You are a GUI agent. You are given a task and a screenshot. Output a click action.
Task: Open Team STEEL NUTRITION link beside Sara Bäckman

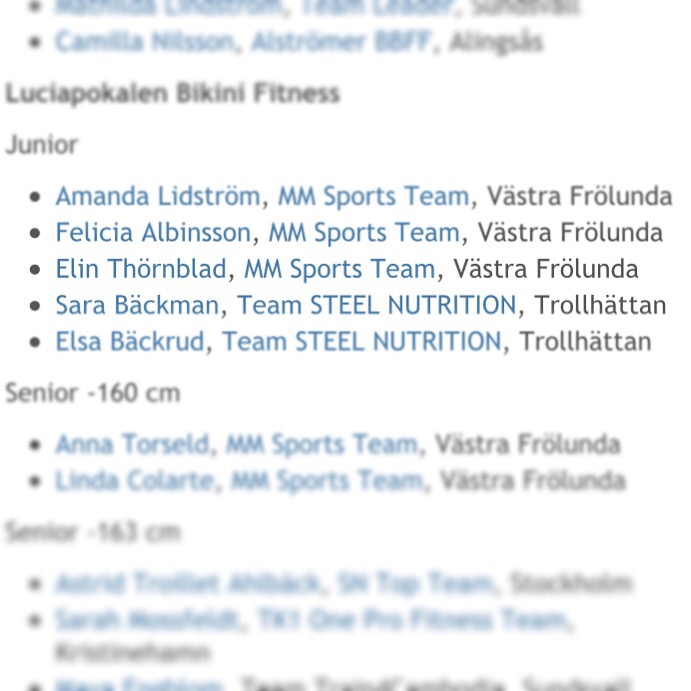coord(376,305)
